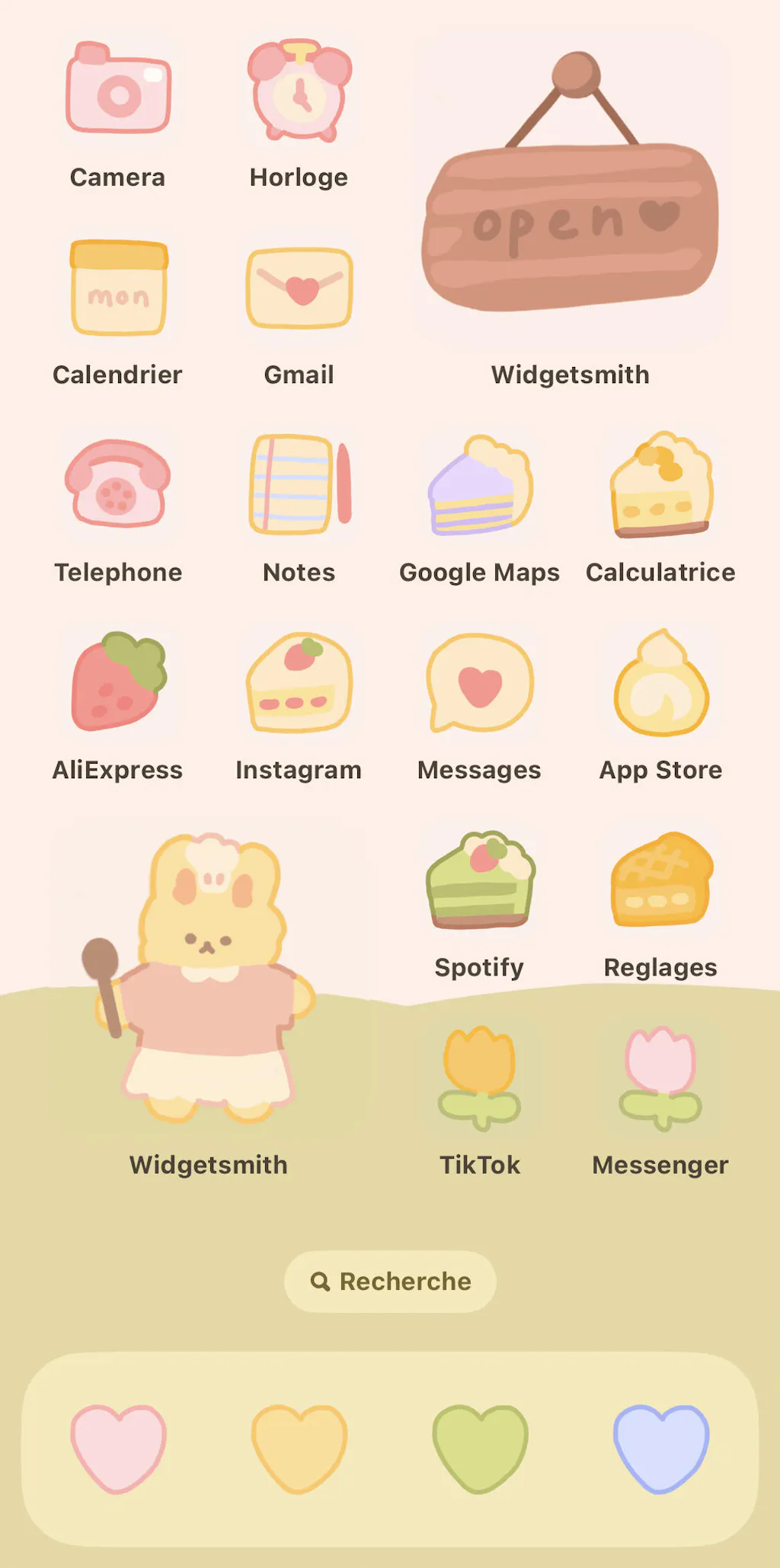780x1568 pixels.
Task: Open Messenger
Action: tap(660, 1078)
